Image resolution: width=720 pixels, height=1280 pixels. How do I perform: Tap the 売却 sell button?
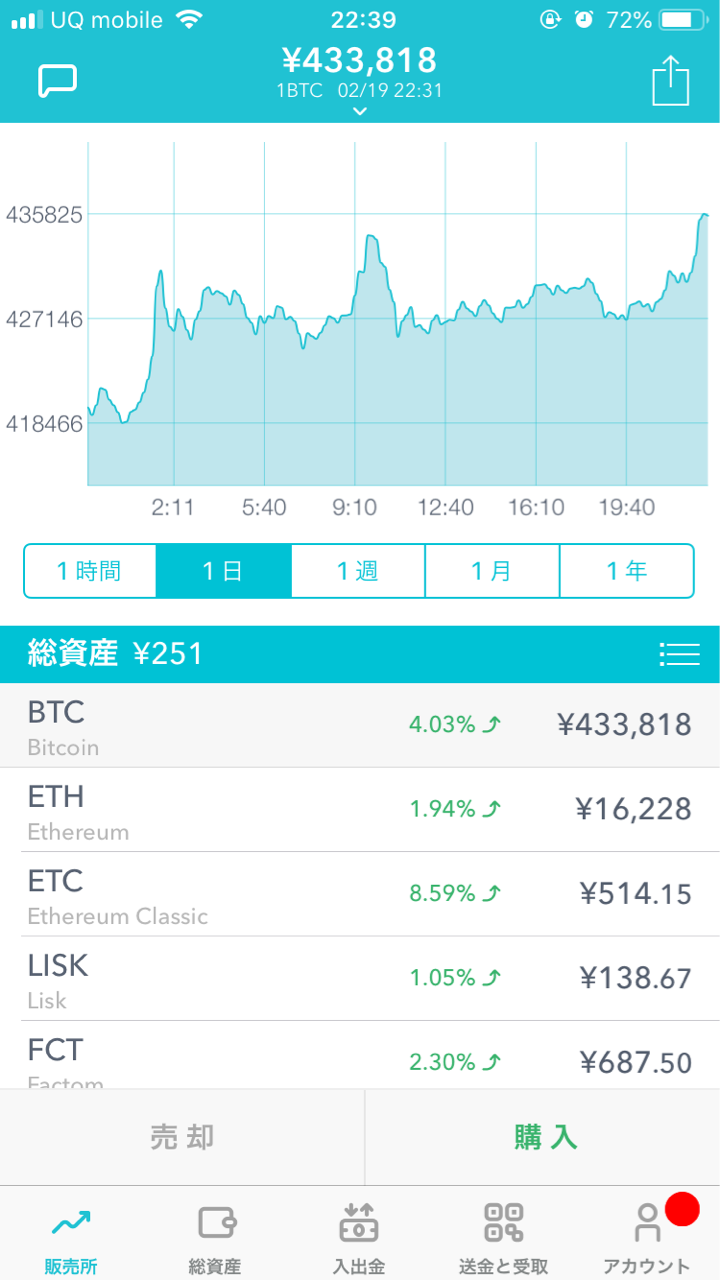pos(180,1136)
